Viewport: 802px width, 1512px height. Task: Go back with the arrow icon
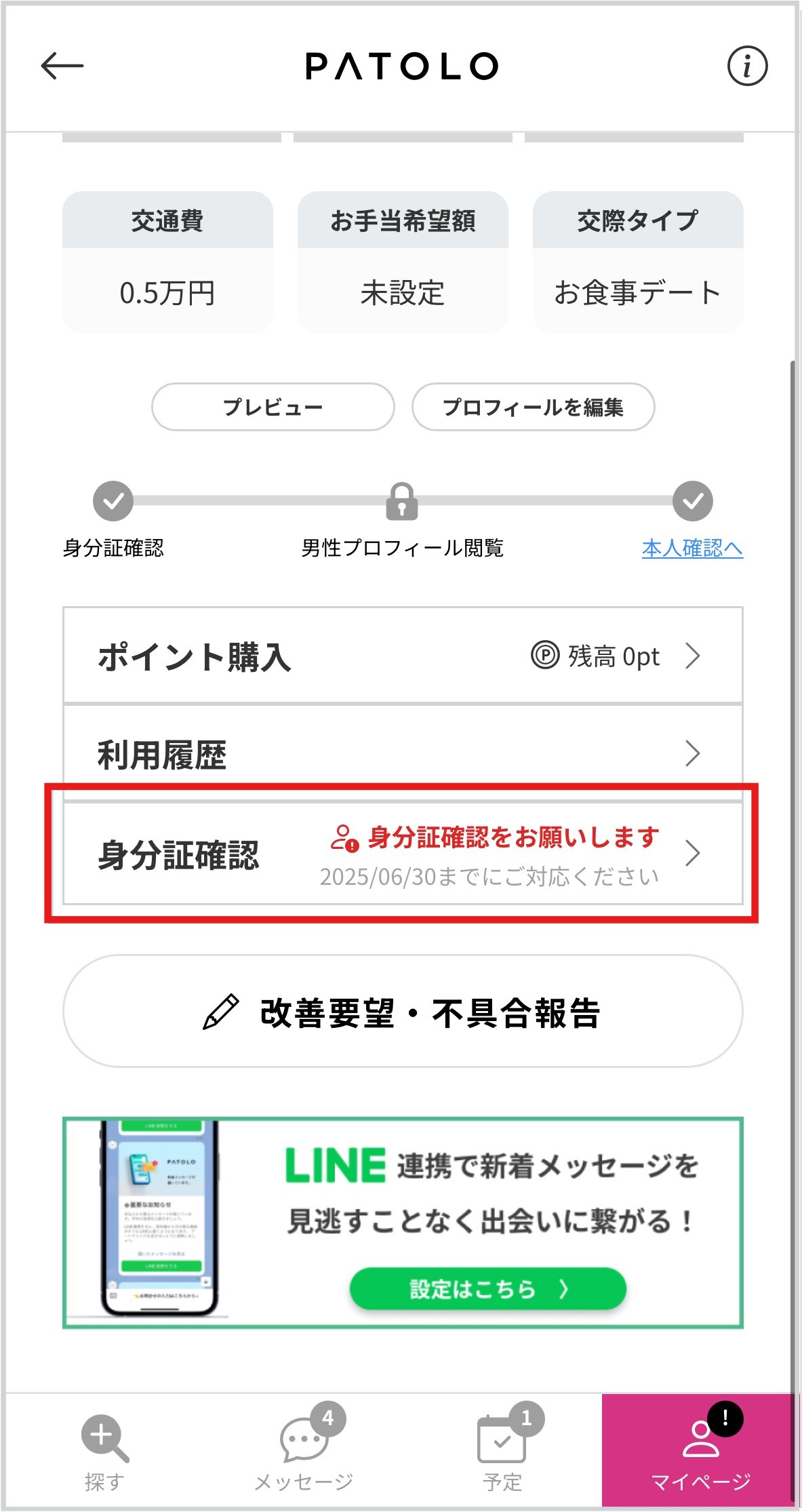[62, 66]
